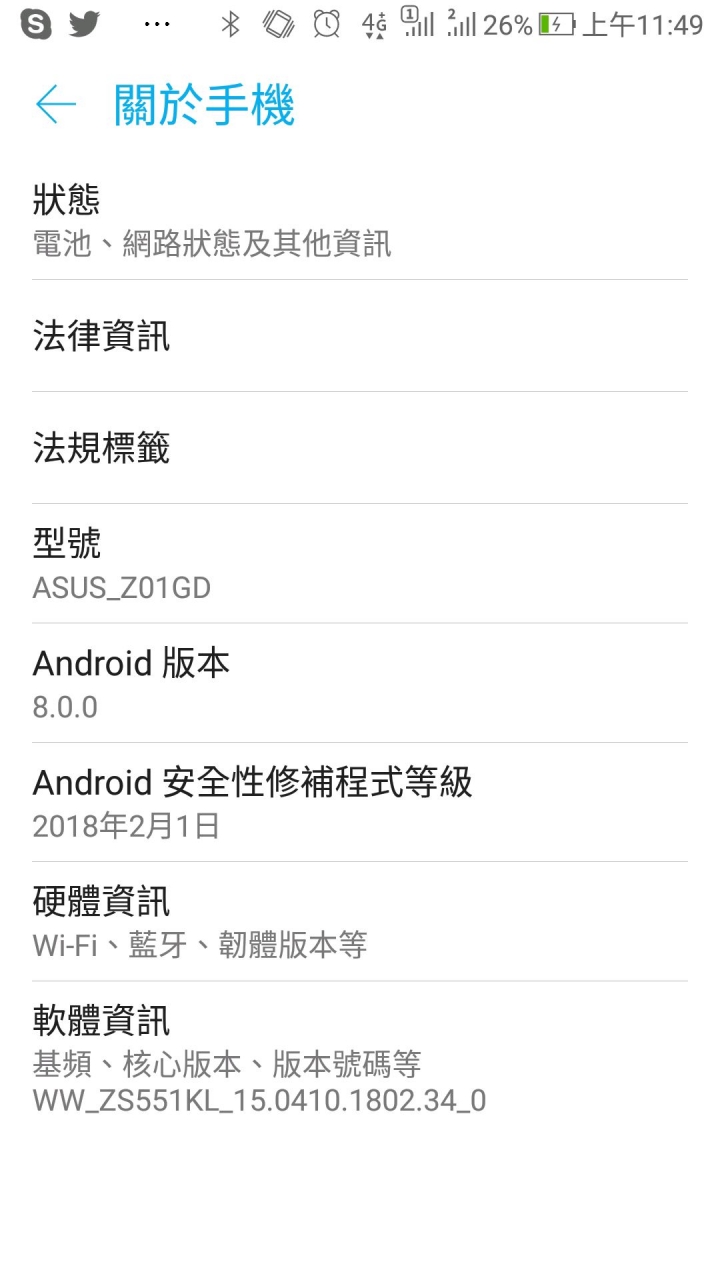Screen dimensions: 720x1280
Task: Go back using the arrow icon
Action: click(x=56, y=105)
